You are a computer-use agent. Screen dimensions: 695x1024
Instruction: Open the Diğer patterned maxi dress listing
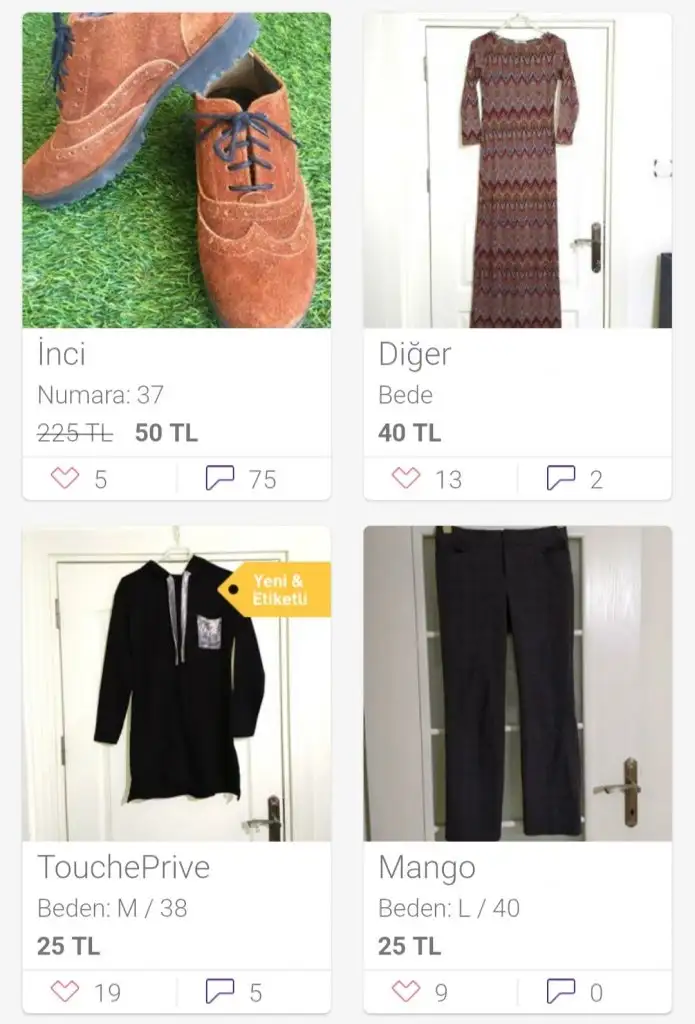point(517,170)
